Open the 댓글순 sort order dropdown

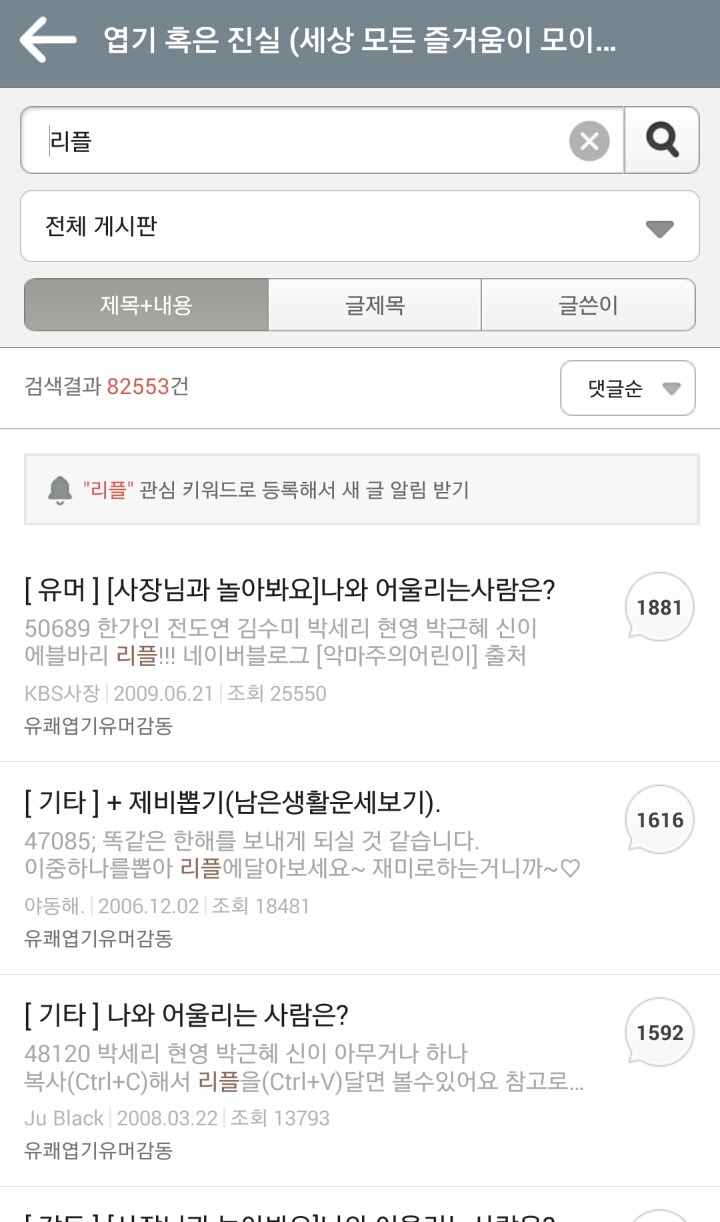pos(627,388)
